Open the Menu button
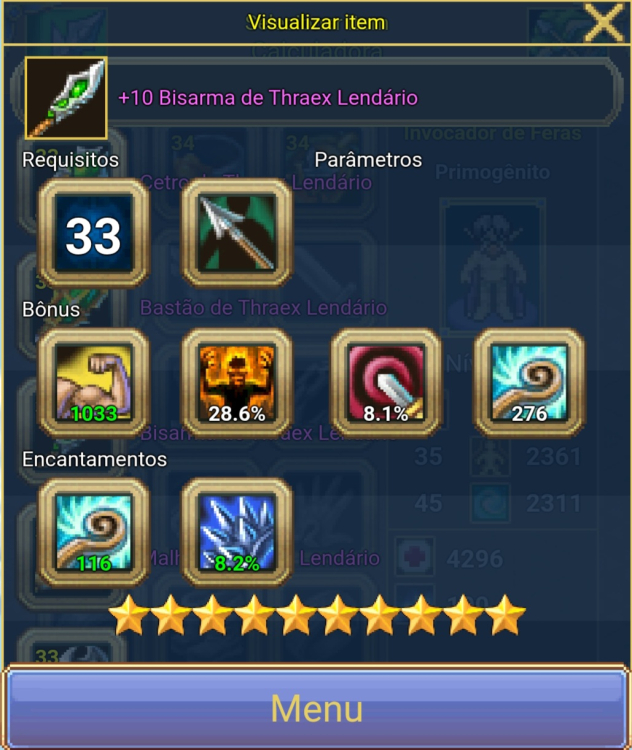This screenshot has height=750, width=632. click(x=316, y=708)
